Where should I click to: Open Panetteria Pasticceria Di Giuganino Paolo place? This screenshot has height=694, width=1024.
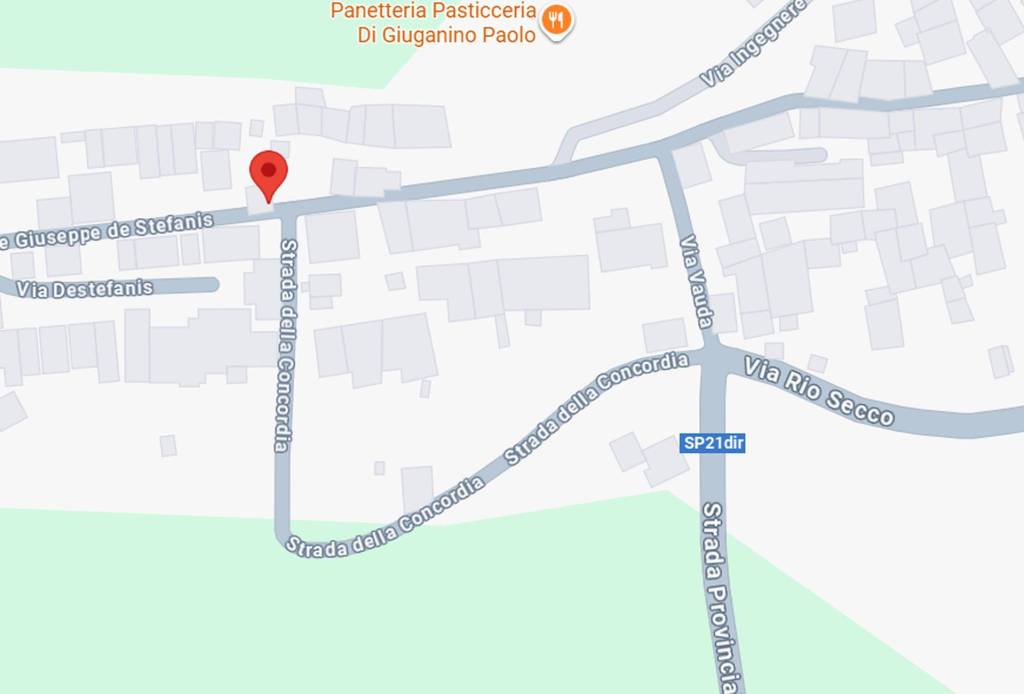pos(556,21)
